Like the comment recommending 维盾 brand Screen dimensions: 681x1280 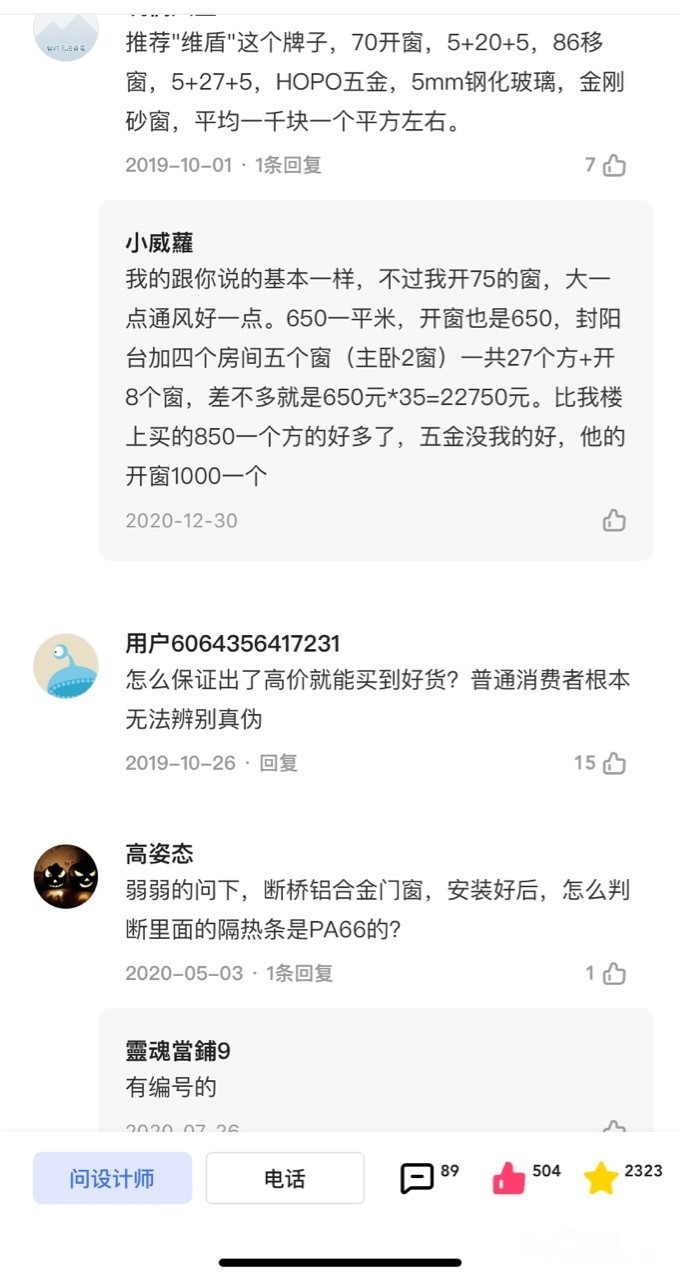(614, 165)
